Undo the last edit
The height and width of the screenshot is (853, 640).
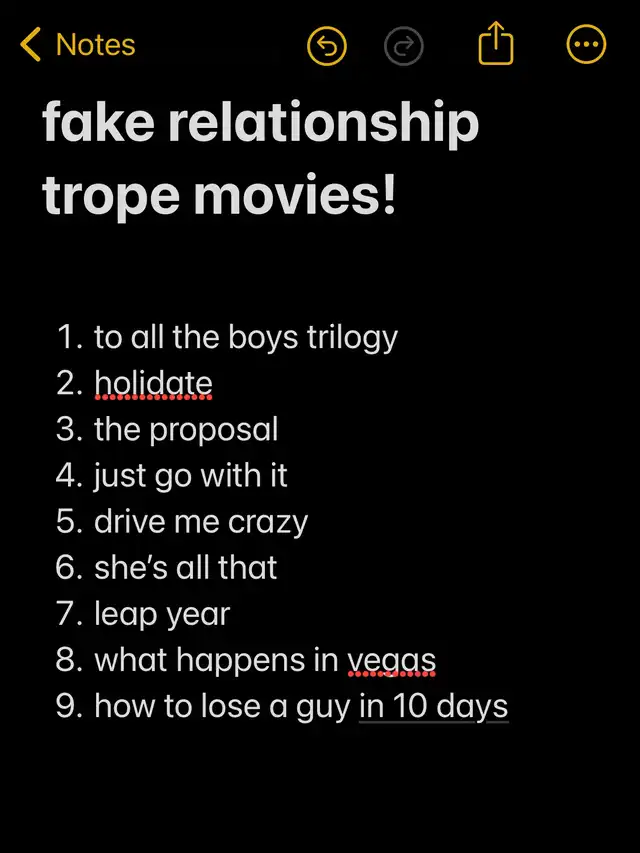(x=326, y=45)
